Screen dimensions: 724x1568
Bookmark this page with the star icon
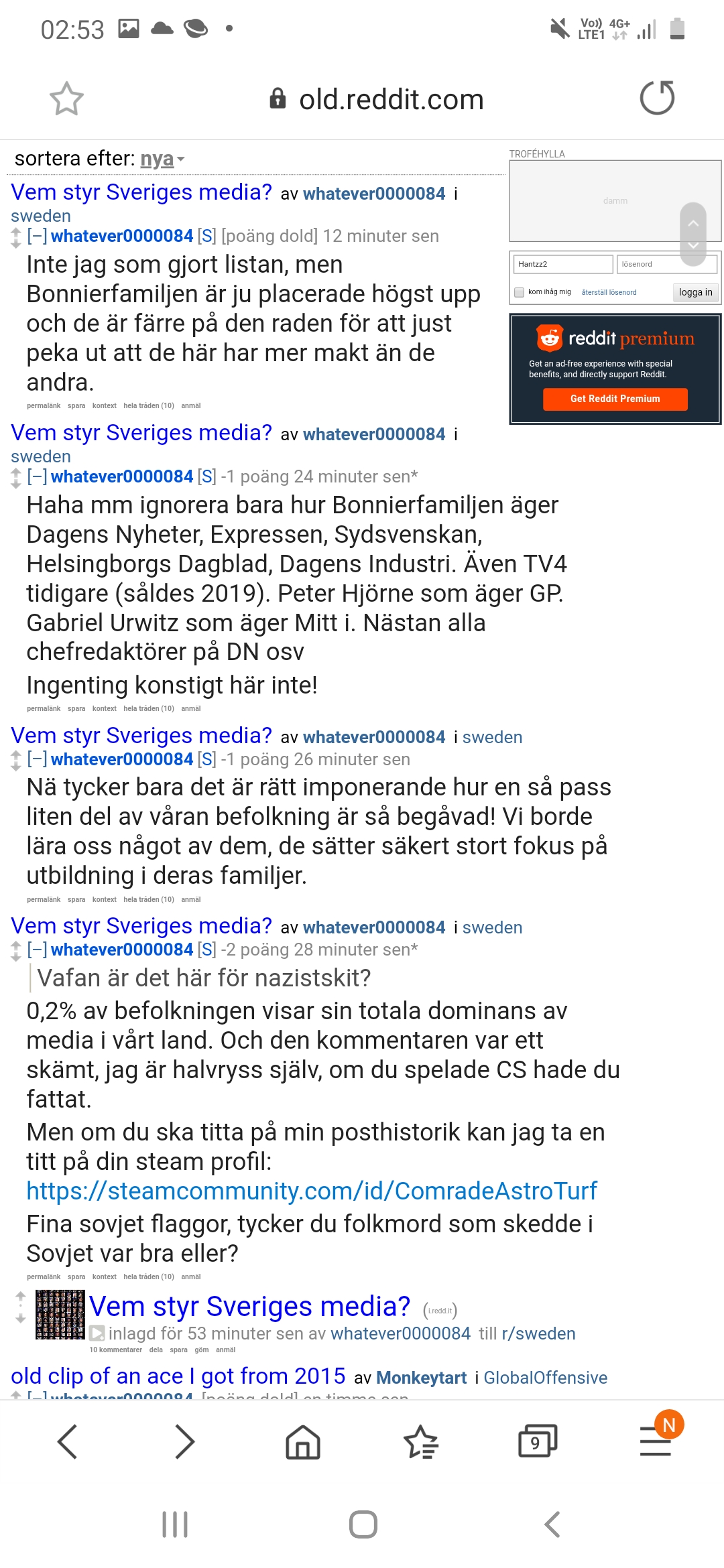(x=66, y=99)
